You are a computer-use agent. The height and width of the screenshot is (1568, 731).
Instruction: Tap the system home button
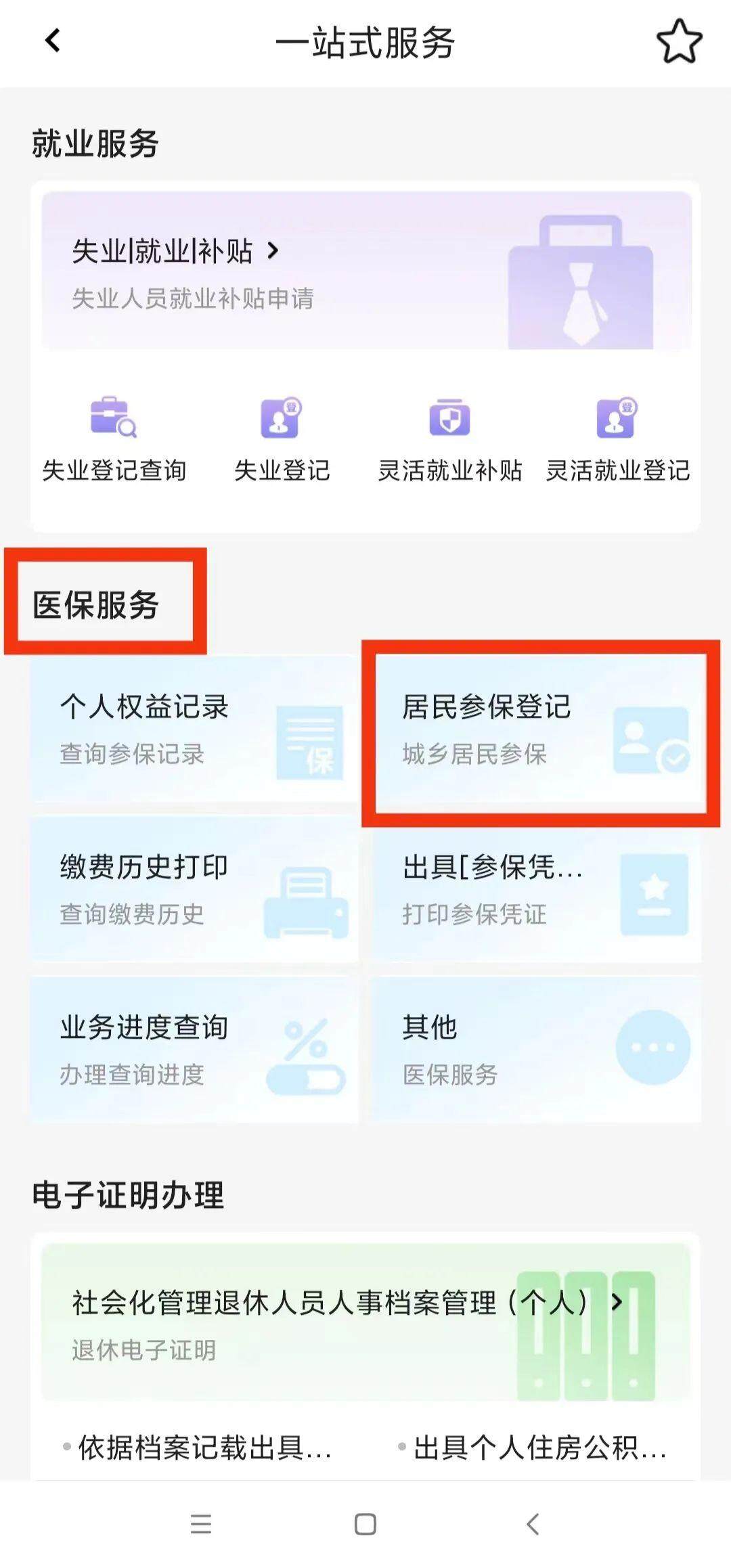tap(365, 1524)
